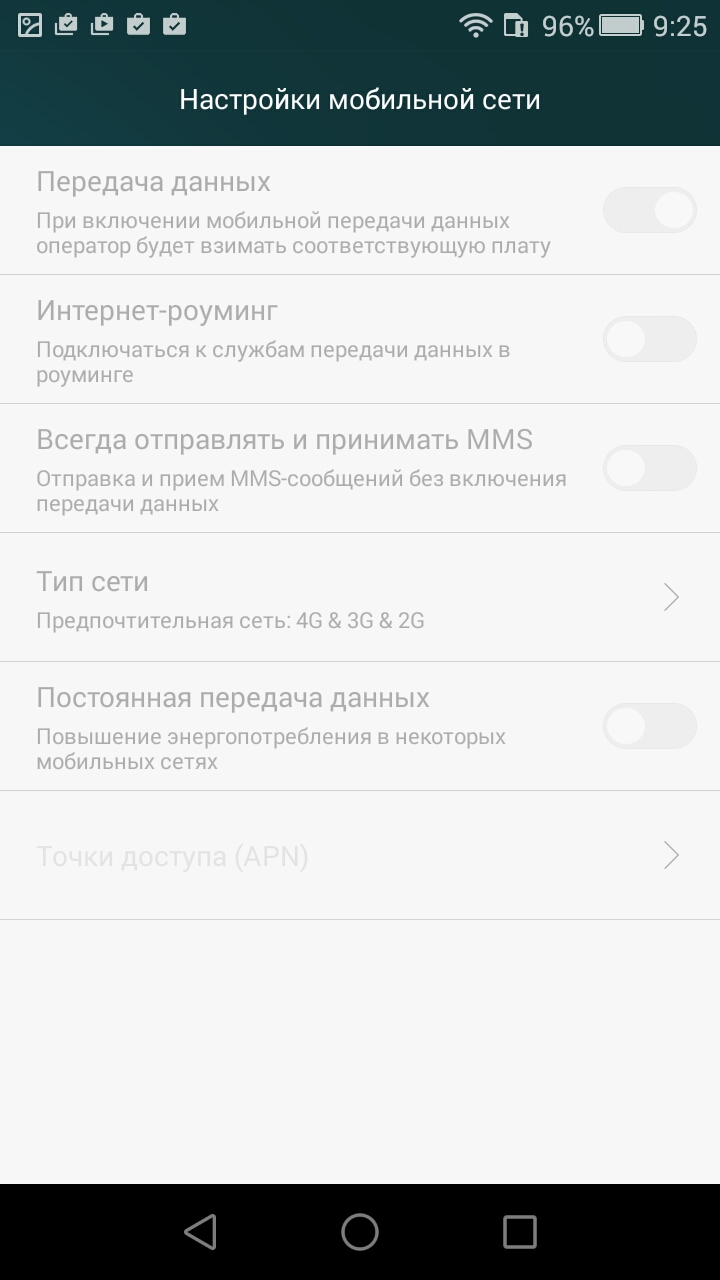The height and width of the screenshot is (1280, 720).
Task: Toggle the Передача данных switch
Action: (649, 210)
